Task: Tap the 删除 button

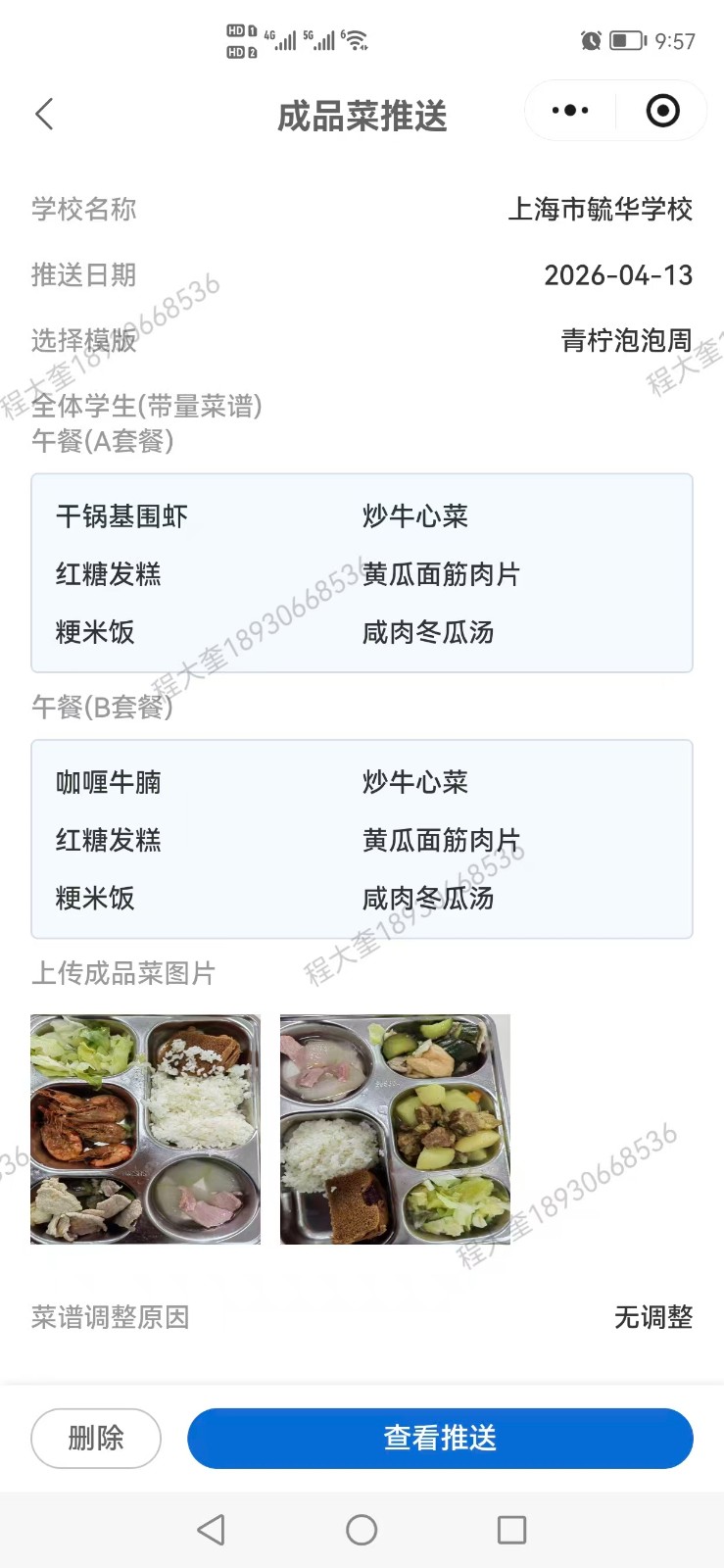Action: pos(96,1438)
